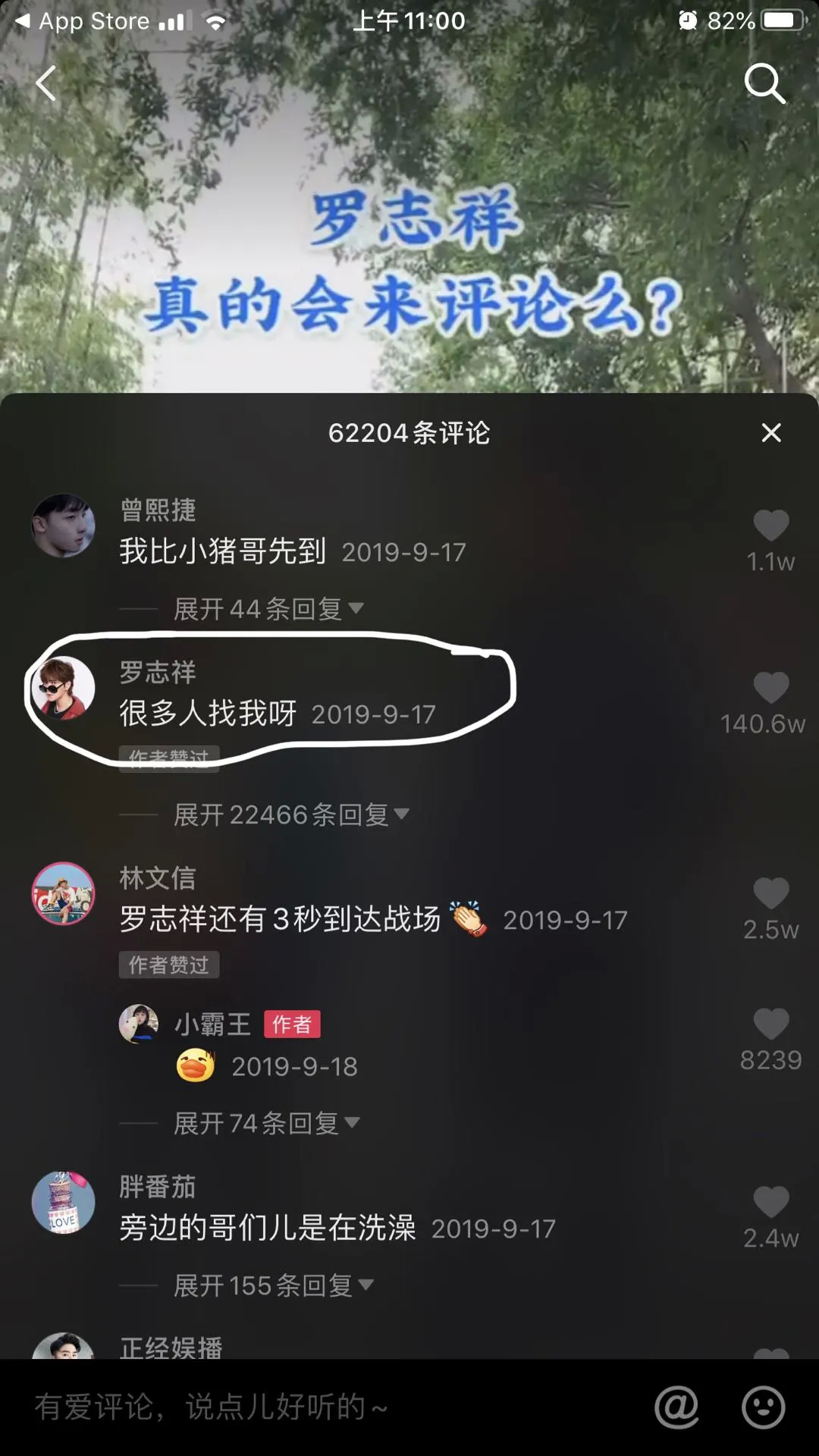819x1456 pixels.
Task: Open the emoji picker
Action: pyautogui.click(x=763, y=1407)
